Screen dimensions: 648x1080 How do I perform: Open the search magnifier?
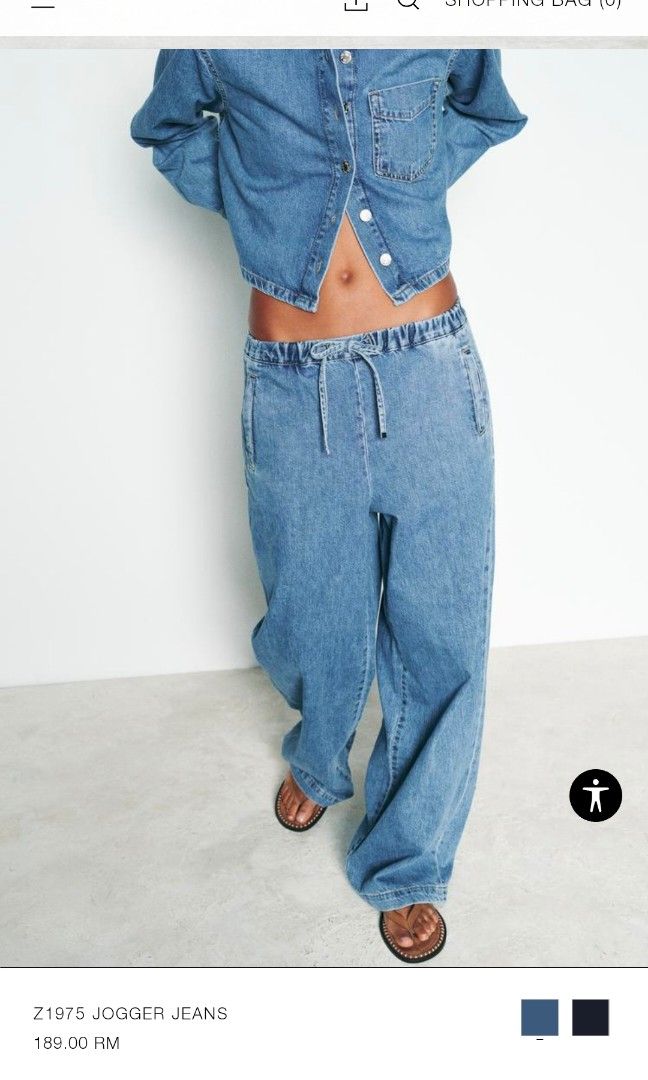(407, 5)
